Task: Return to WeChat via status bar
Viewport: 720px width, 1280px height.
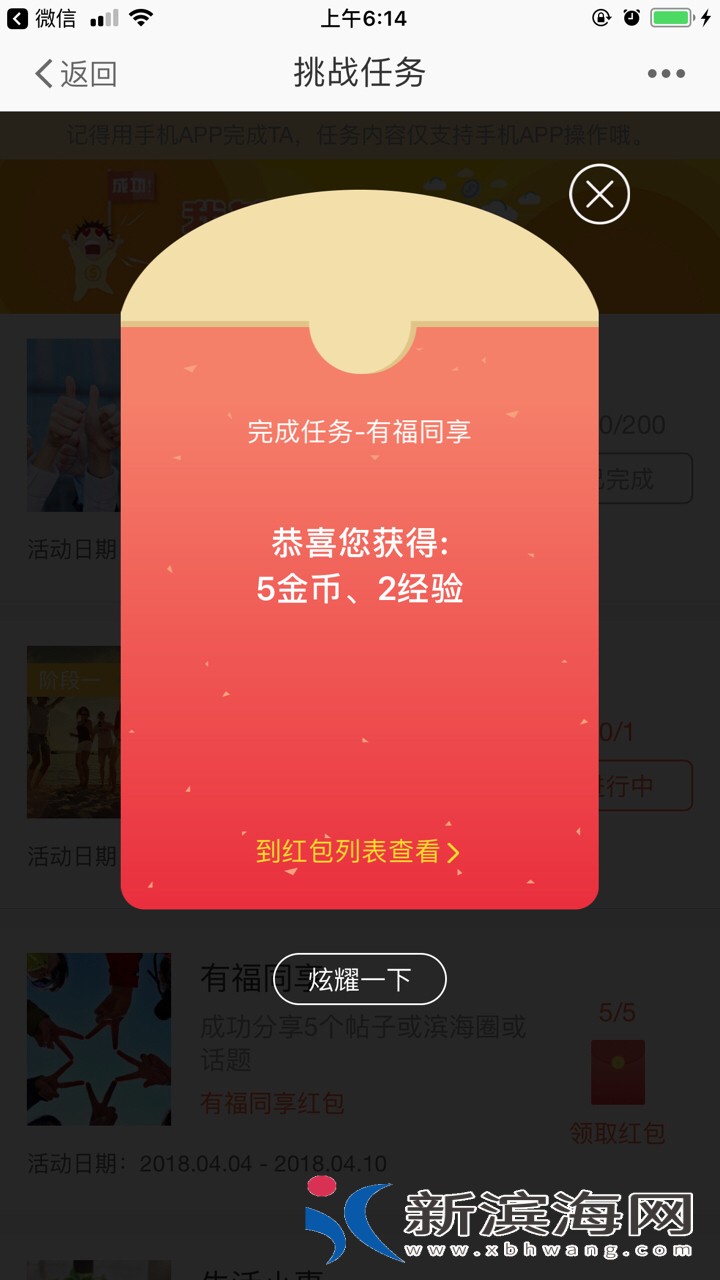Action: 42,18
